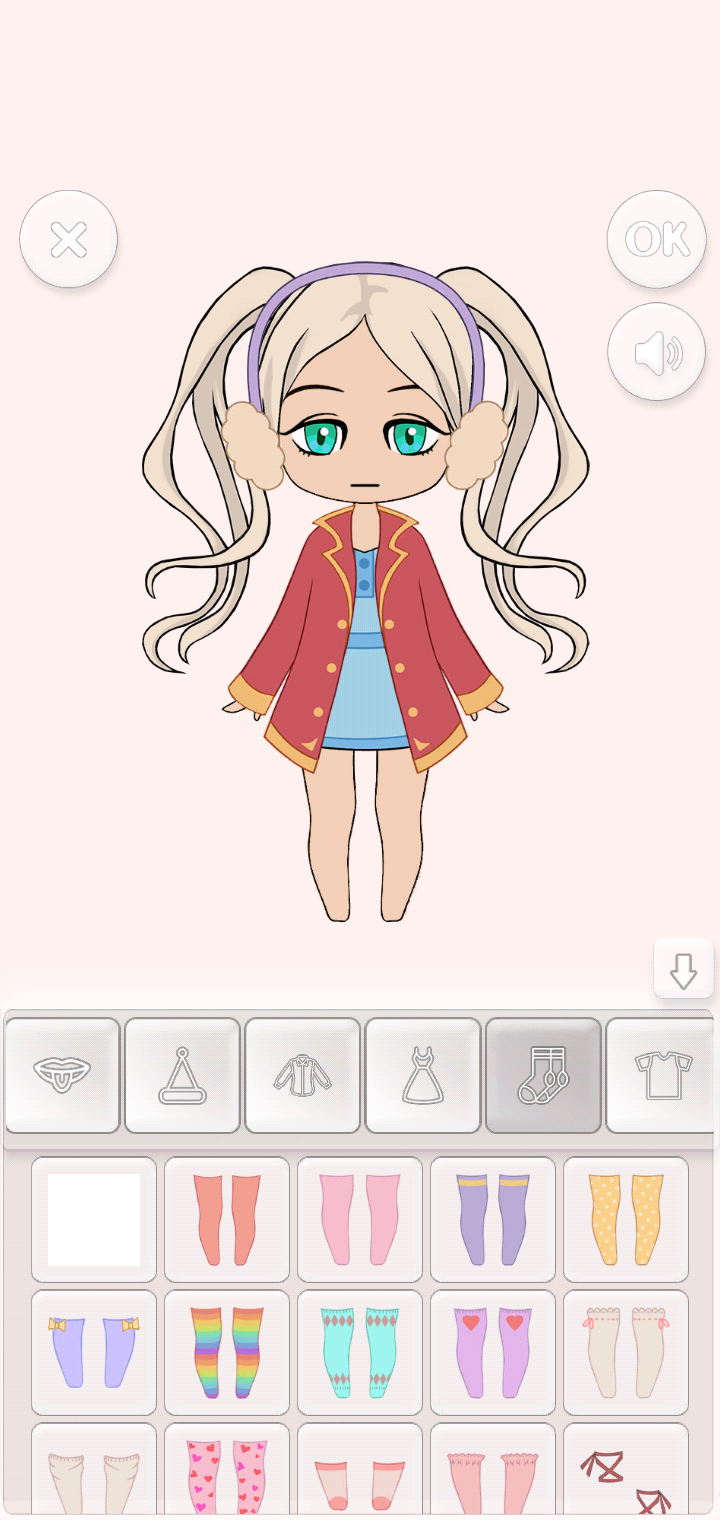Confirm the outfit with the OK button
Screen dimensions: 720x1520
point(656,240)
